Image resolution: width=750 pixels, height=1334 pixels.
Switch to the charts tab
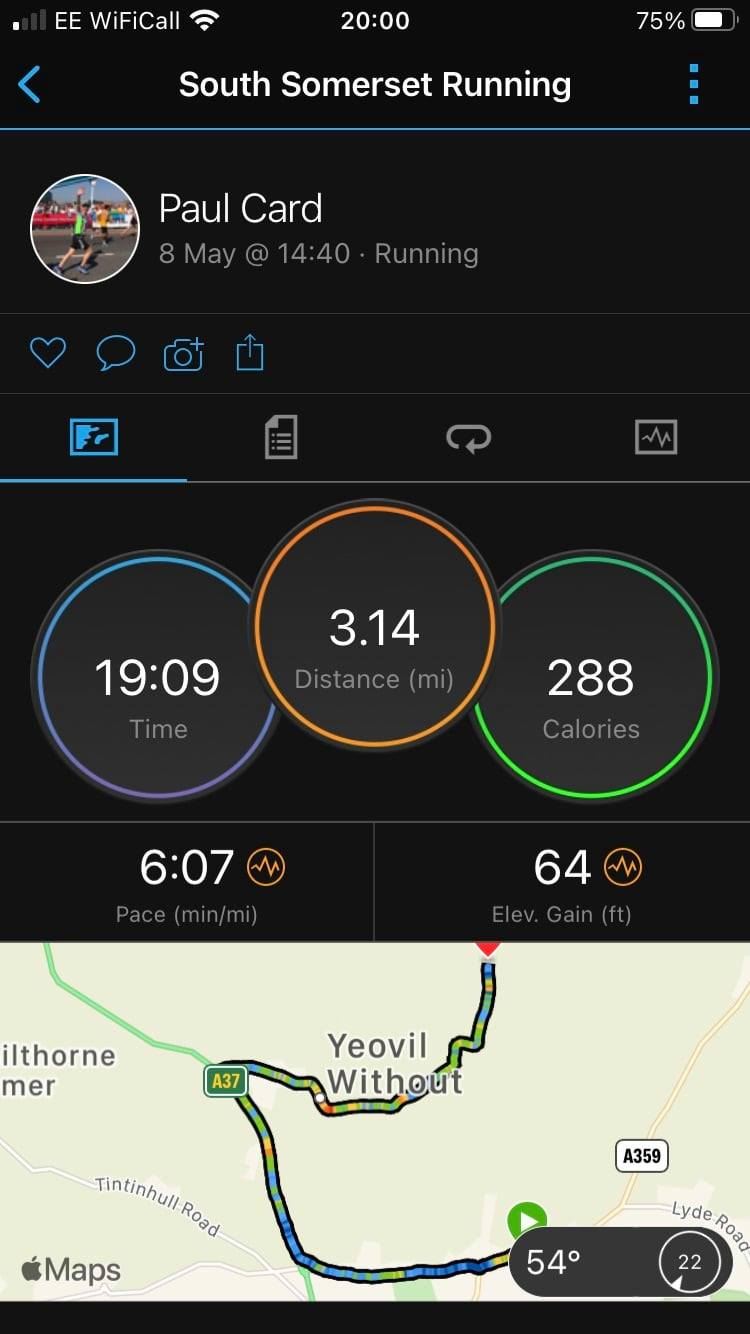click(x=656, y=438)
